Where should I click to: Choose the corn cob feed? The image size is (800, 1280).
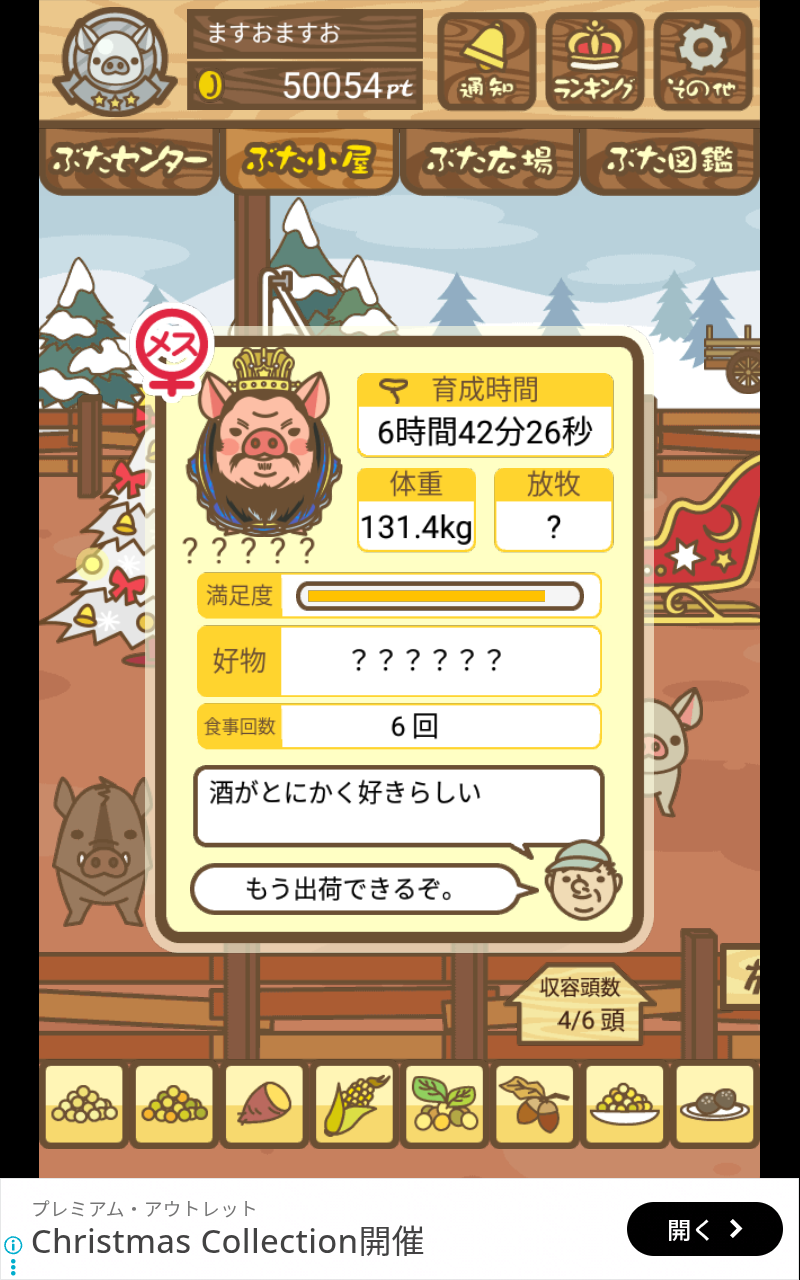point(354,1105)
